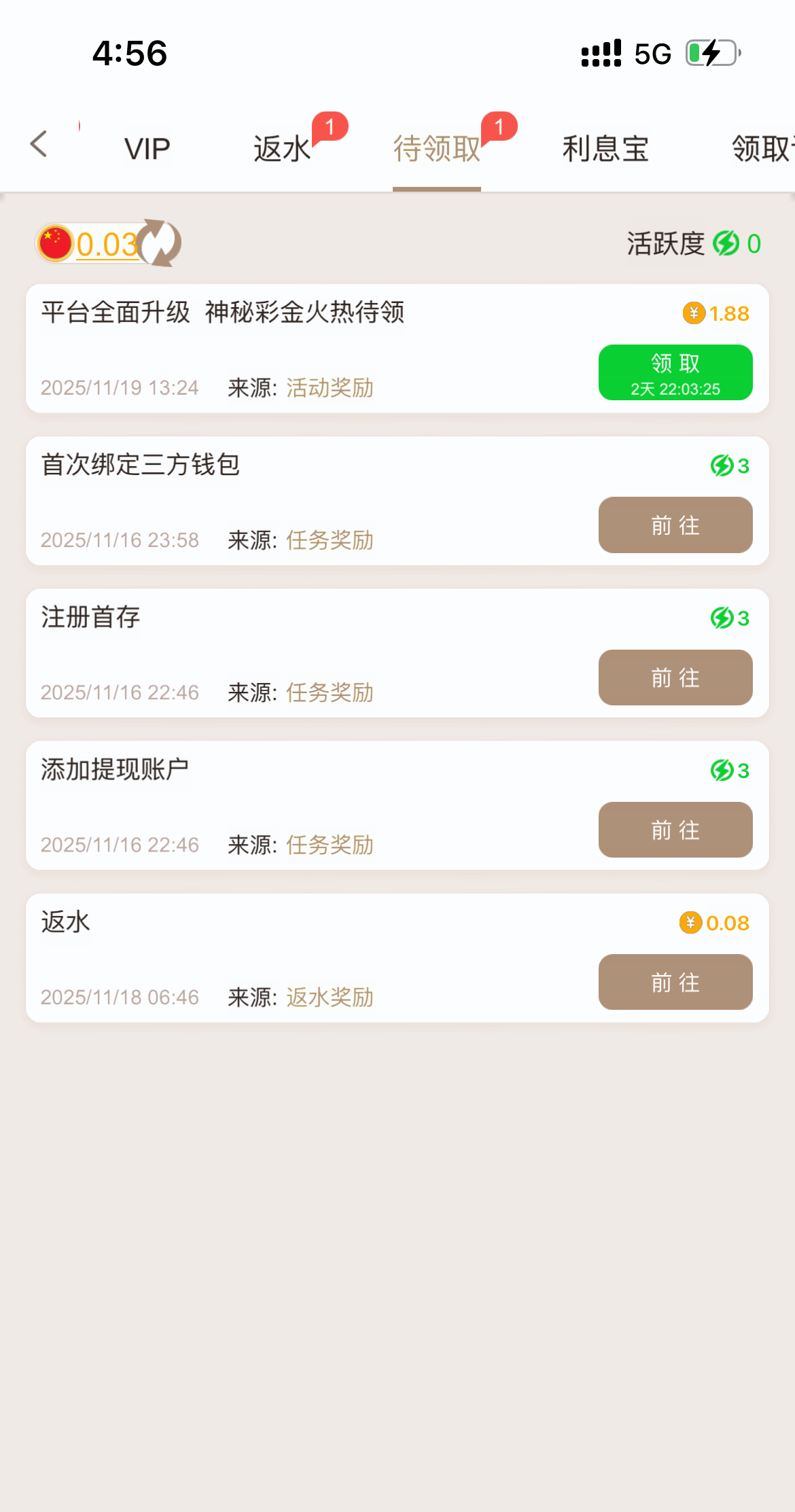Tap 前往 for 添加提现账户
Screen dimensions: 795x1512
tap(675, 829)
